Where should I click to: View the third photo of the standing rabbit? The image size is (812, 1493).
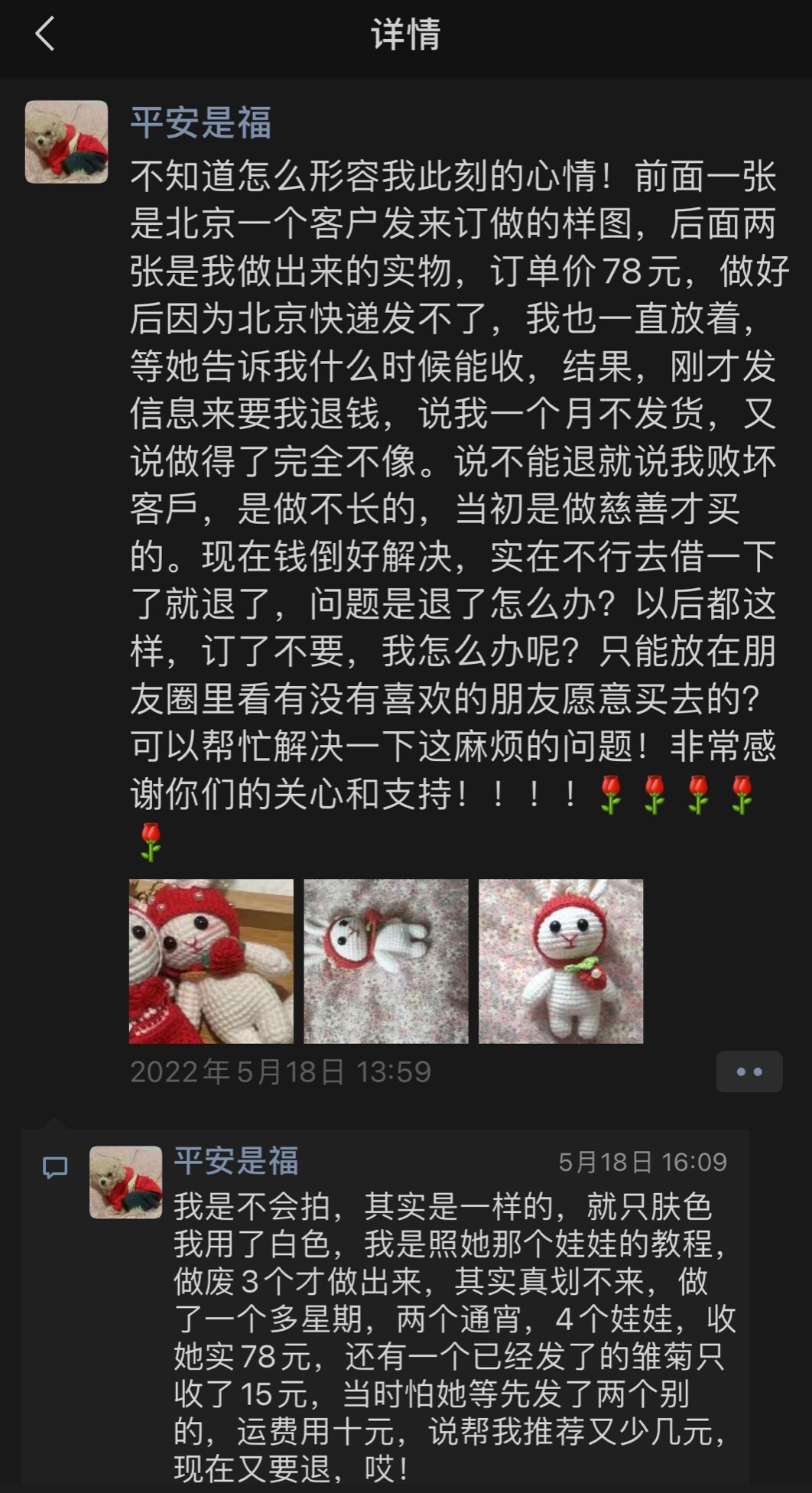560,961
